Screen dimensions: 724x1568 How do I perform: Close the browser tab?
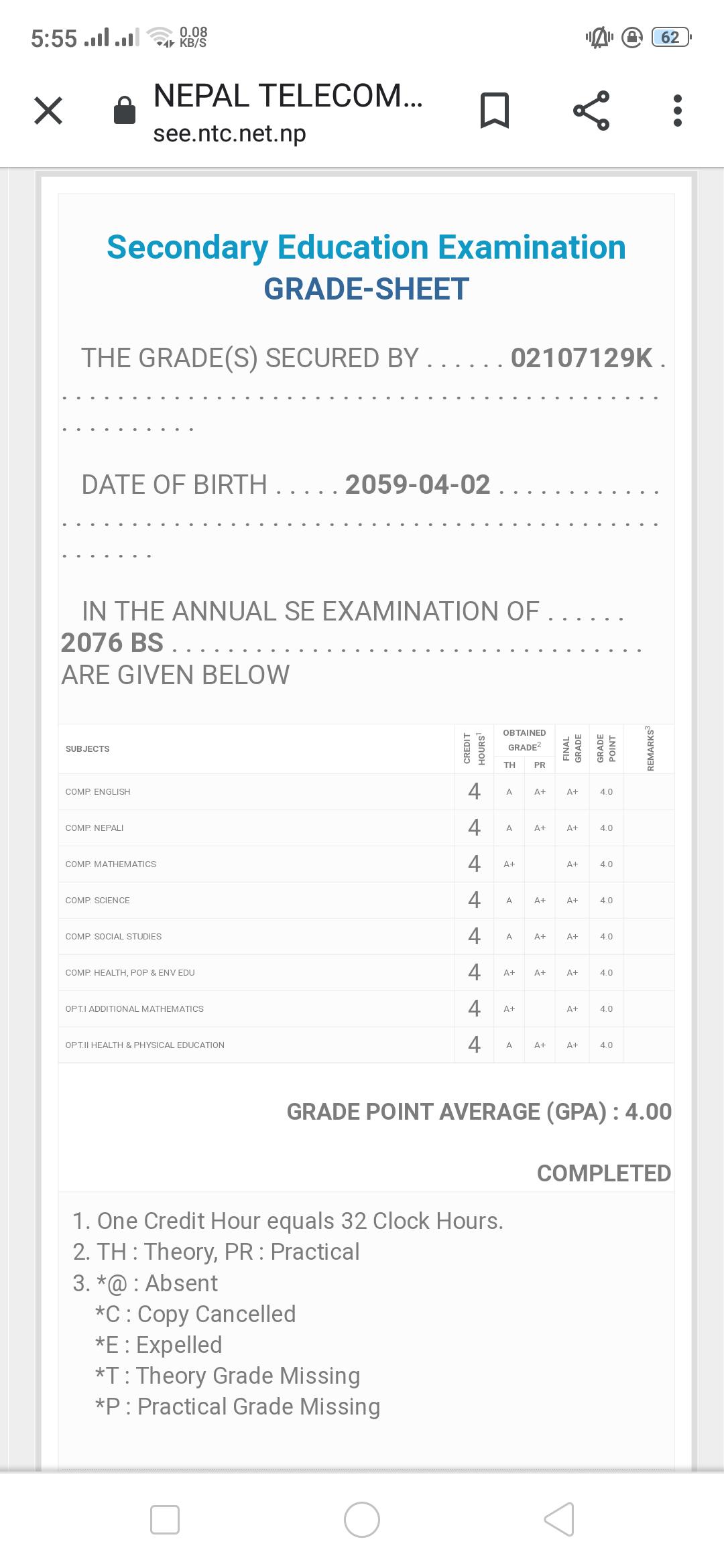point(48,111)
